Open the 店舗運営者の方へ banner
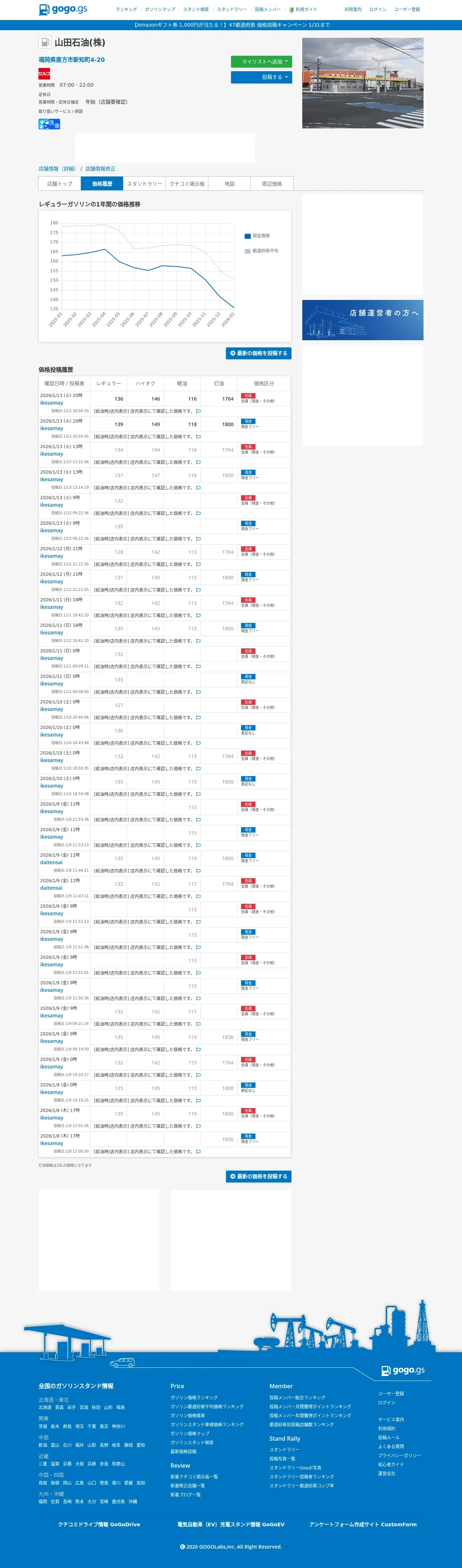Screen dimensions: 462x1568 (363, 320)
